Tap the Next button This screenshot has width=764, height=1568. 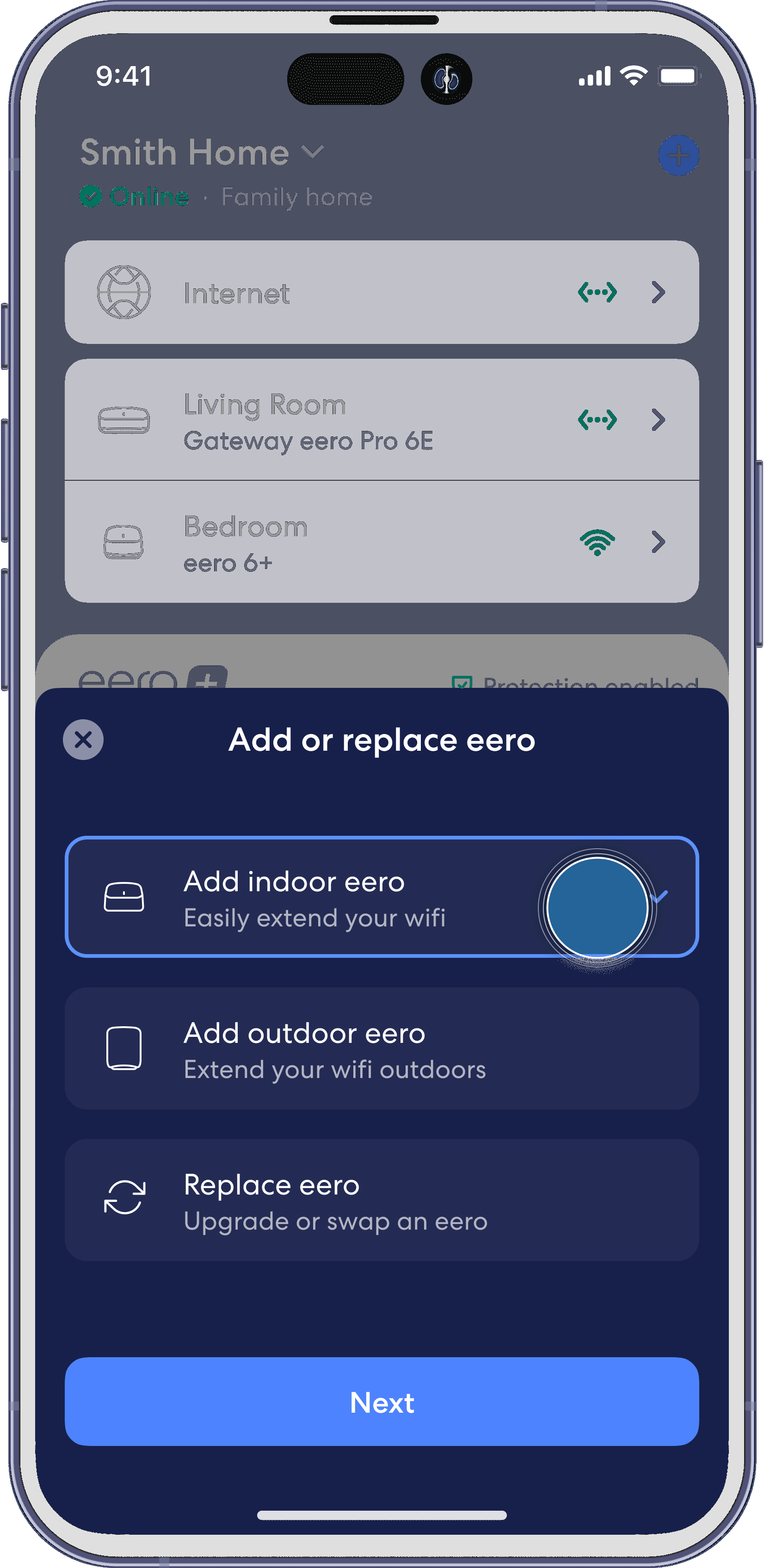point(381,1402)
